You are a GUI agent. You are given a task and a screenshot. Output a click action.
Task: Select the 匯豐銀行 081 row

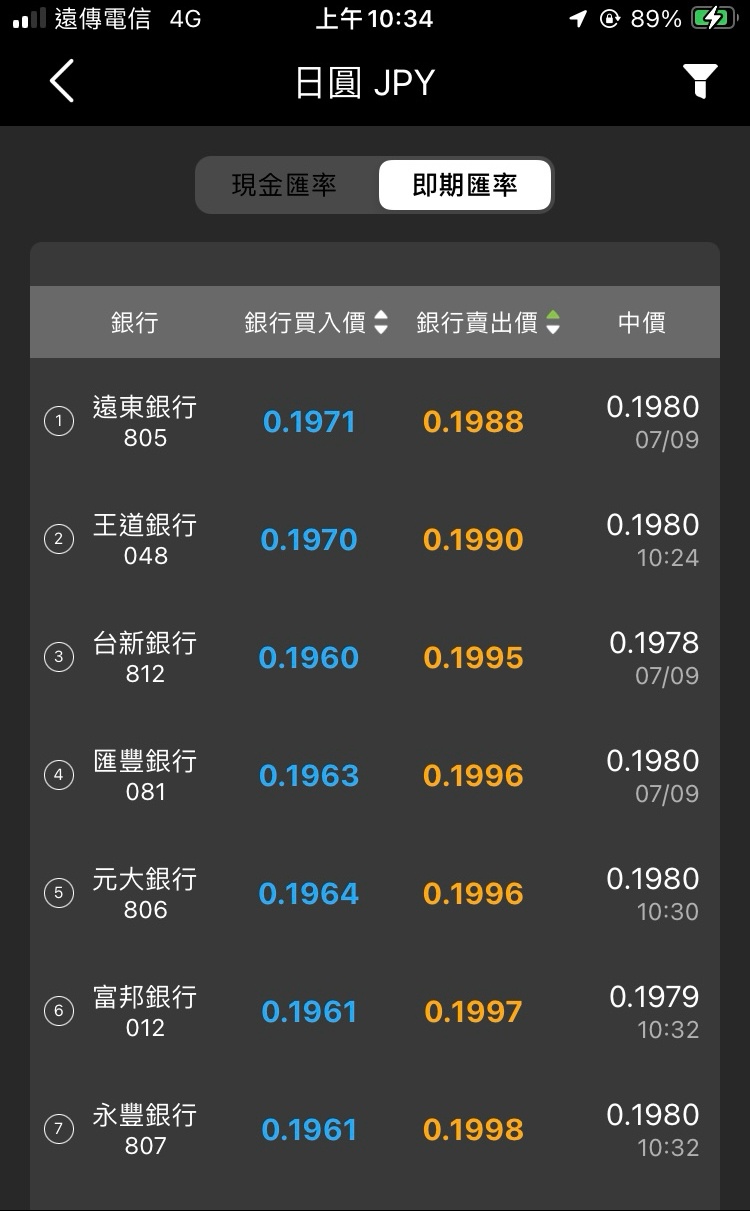pyautogui.click(x=375, y=775)
